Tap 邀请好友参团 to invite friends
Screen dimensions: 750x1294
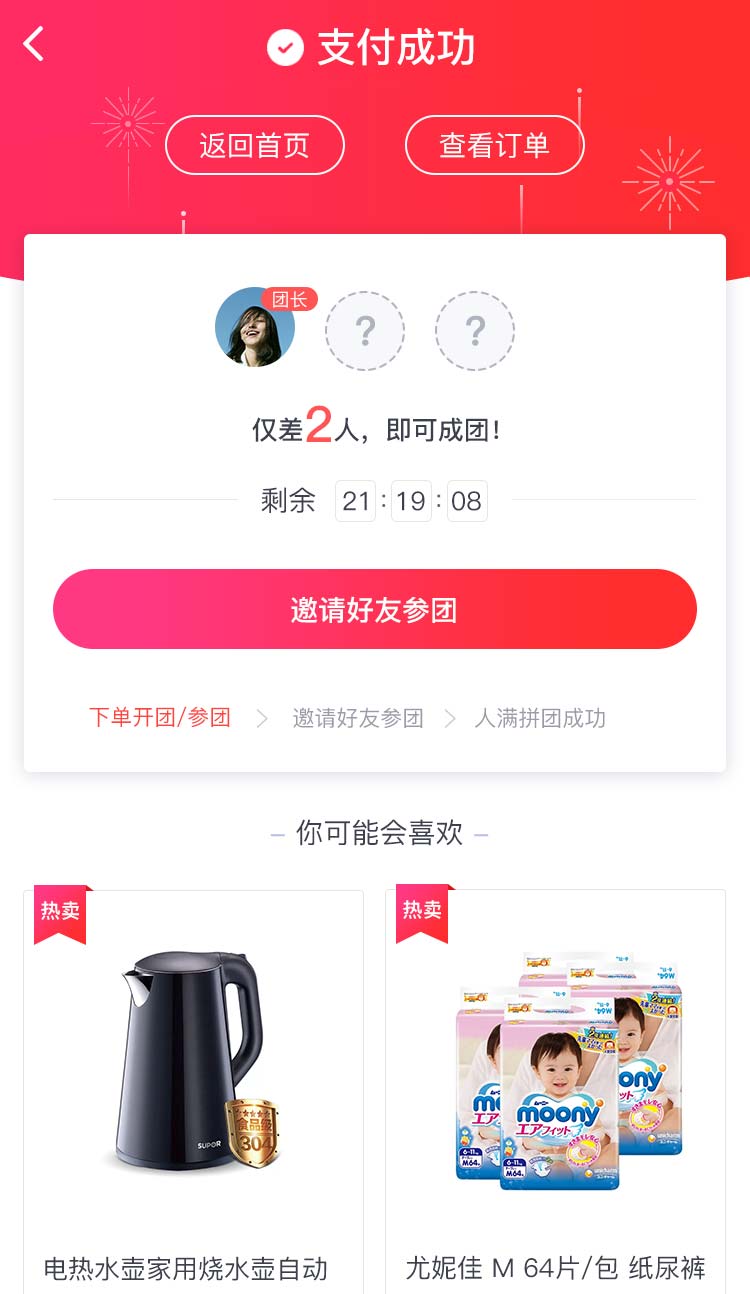(374, 609)
